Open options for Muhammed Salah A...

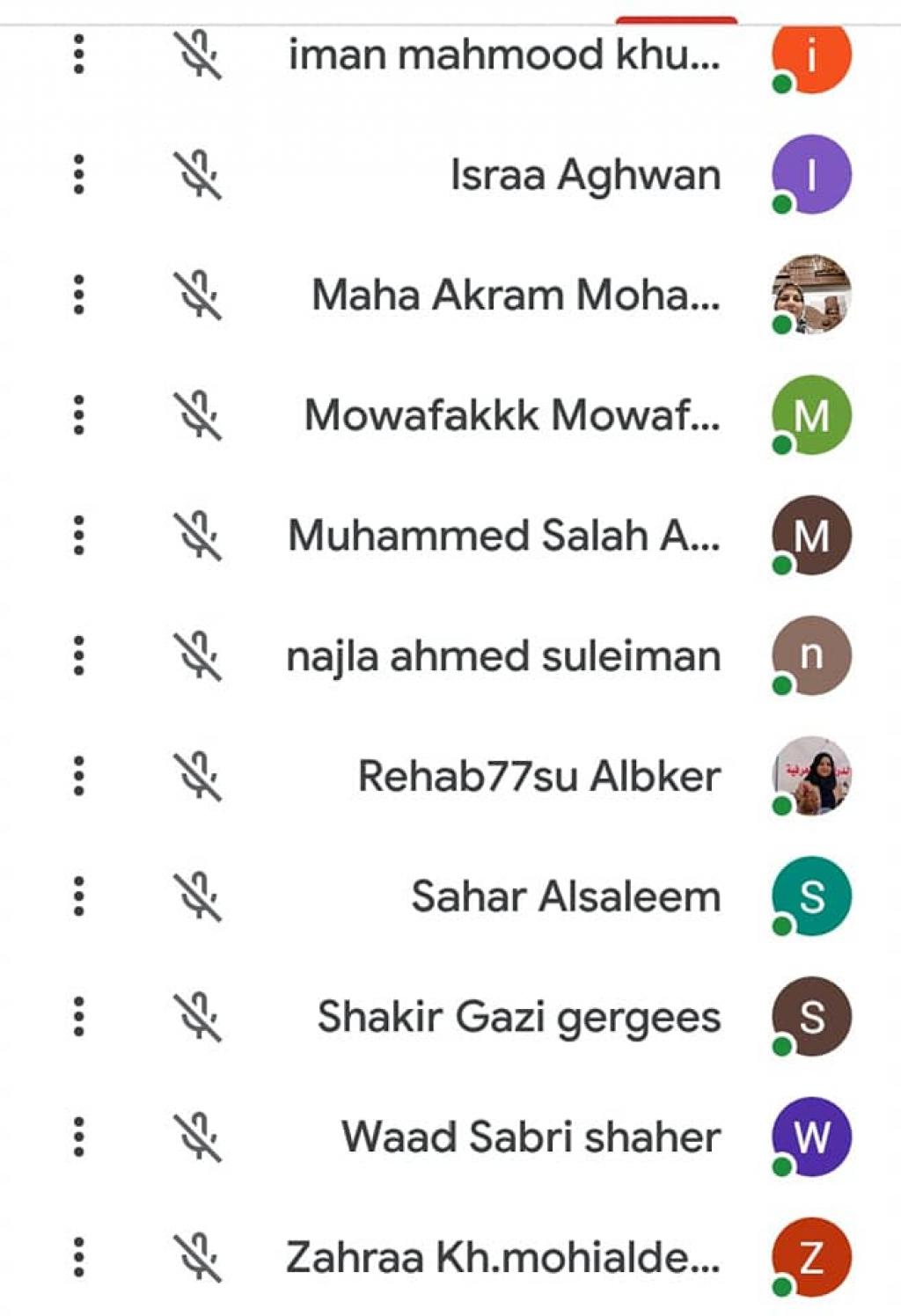pyautogui.click(x=79, y=535)
